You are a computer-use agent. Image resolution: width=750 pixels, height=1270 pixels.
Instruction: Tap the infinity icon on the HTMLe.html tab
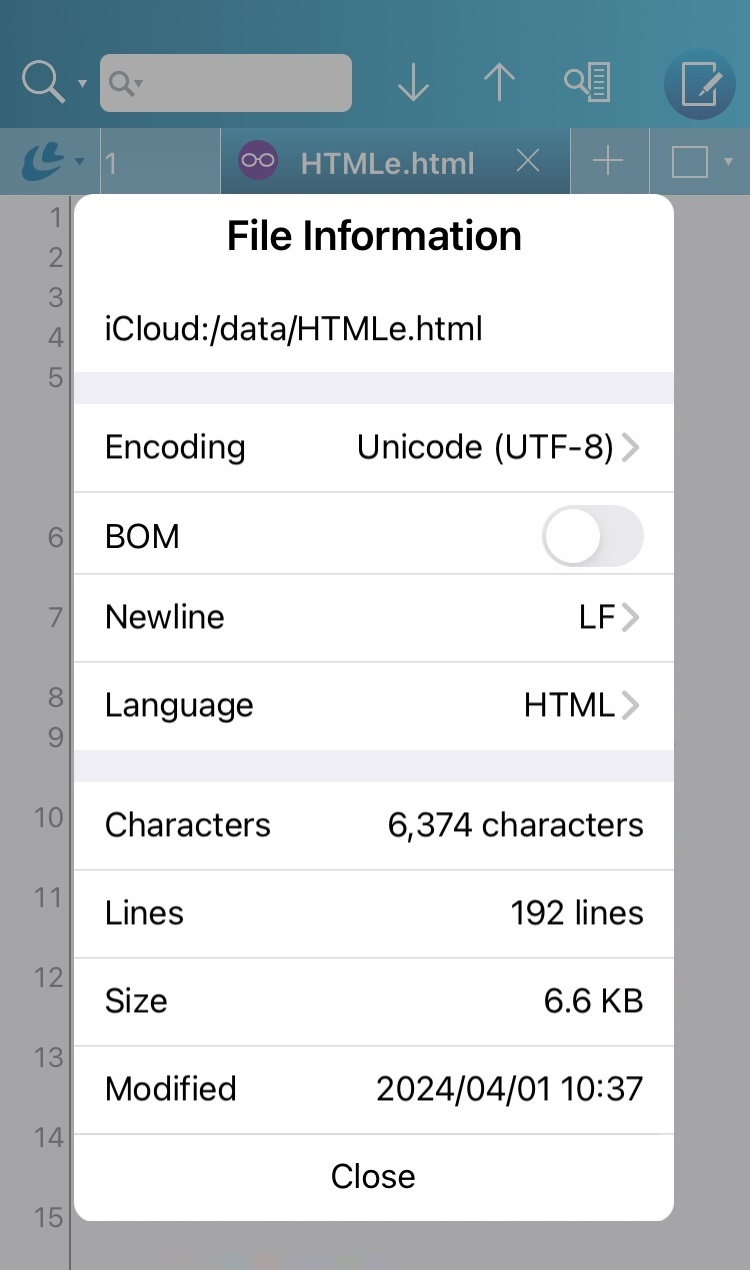click(x=257, y=161)
